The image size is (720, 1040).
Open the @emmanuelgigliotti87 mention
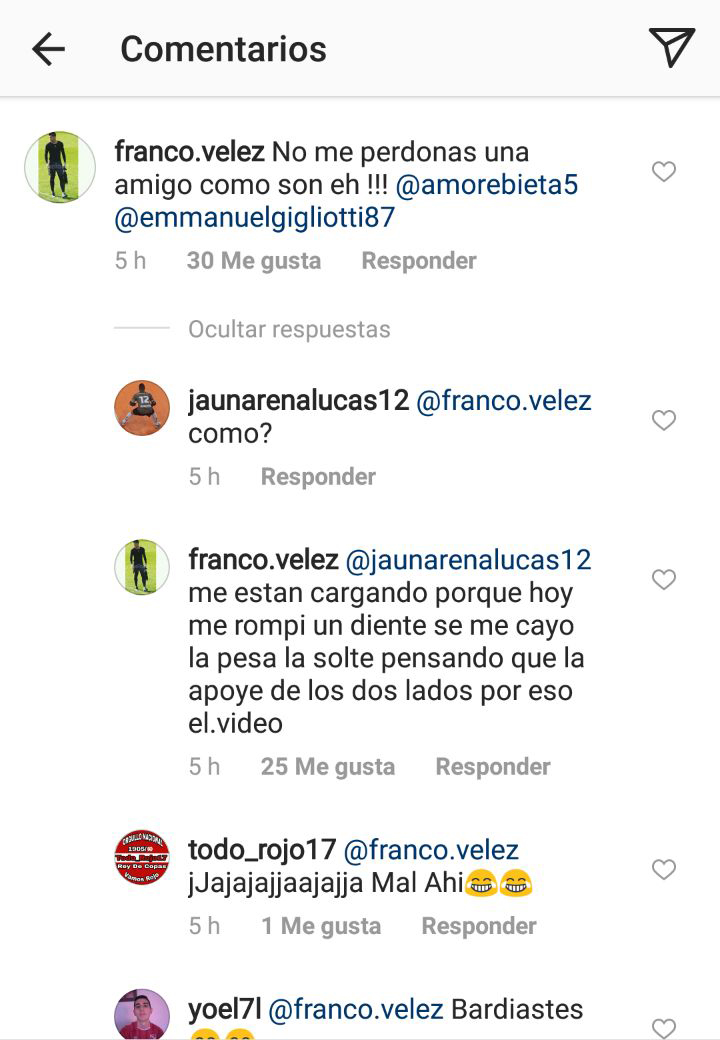[x=255, y=218]
